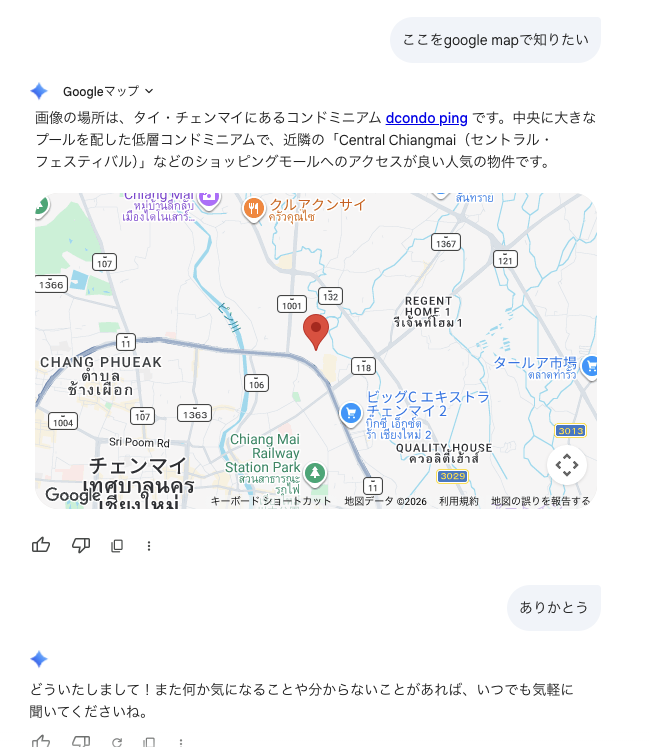Toggle fullscreen view of the map
The width and height of the screenshot is (649, 747).
tap(567, 464)
